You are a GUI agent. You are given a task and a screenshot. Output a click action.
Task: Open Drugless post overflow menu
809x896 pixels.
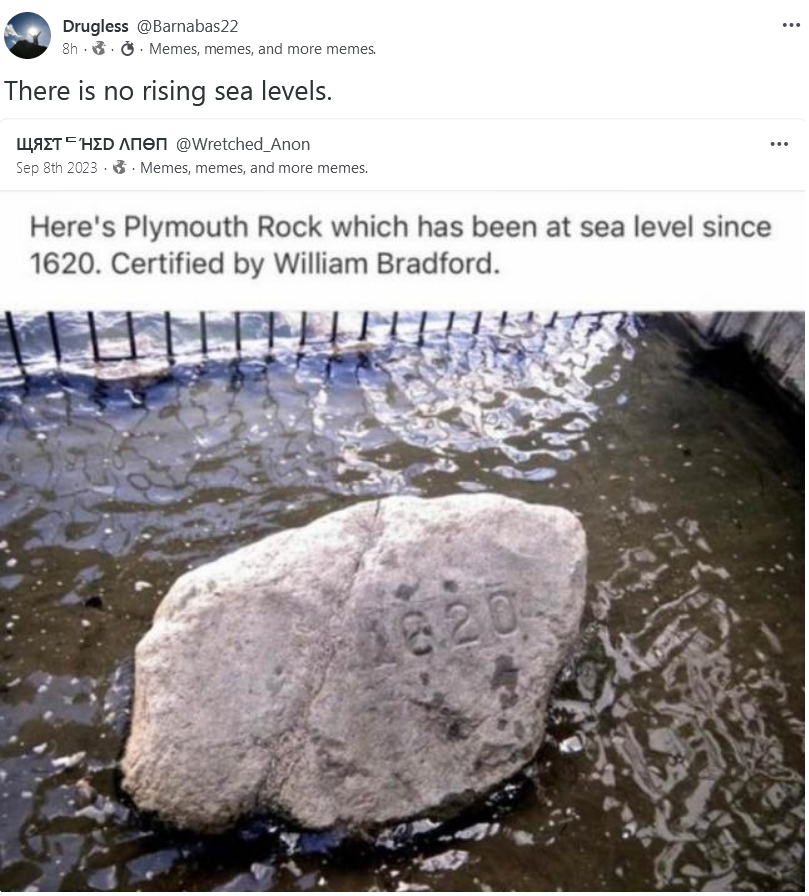[x=790, y=25]
